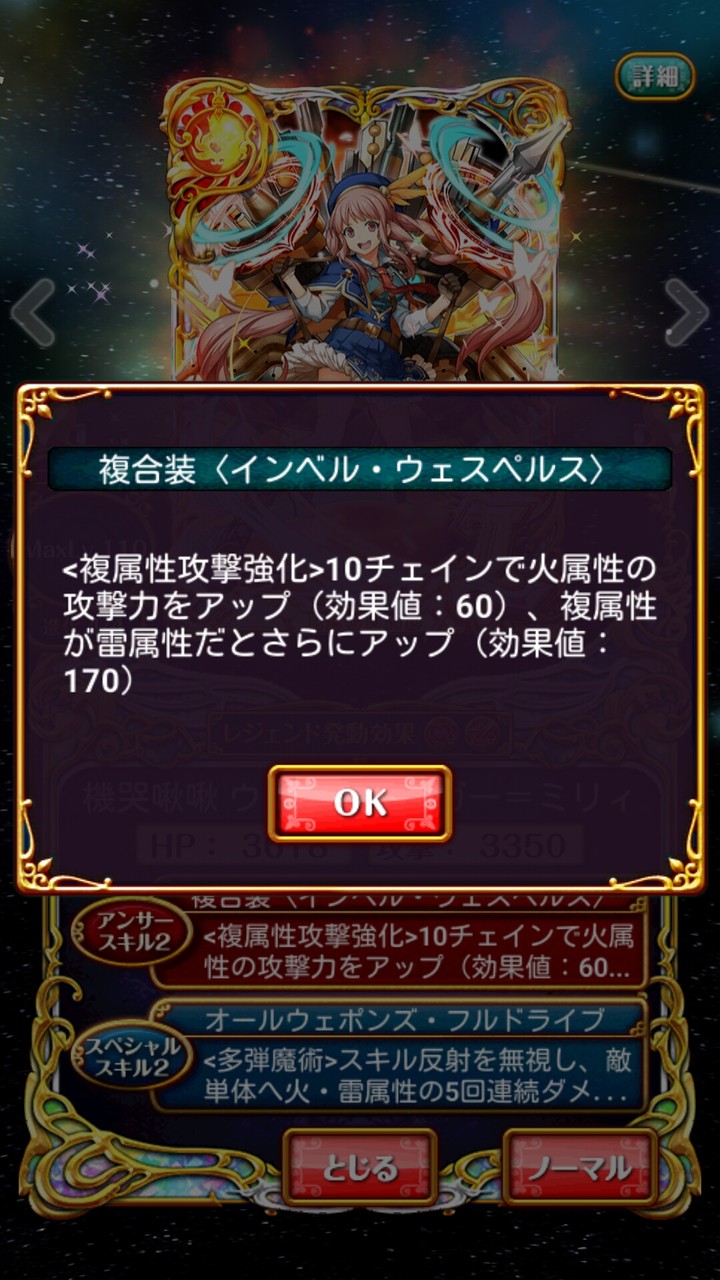The image size is (720, 1280).
Task: Go to the previous card arrow
Action: click(x=32, y=313)
